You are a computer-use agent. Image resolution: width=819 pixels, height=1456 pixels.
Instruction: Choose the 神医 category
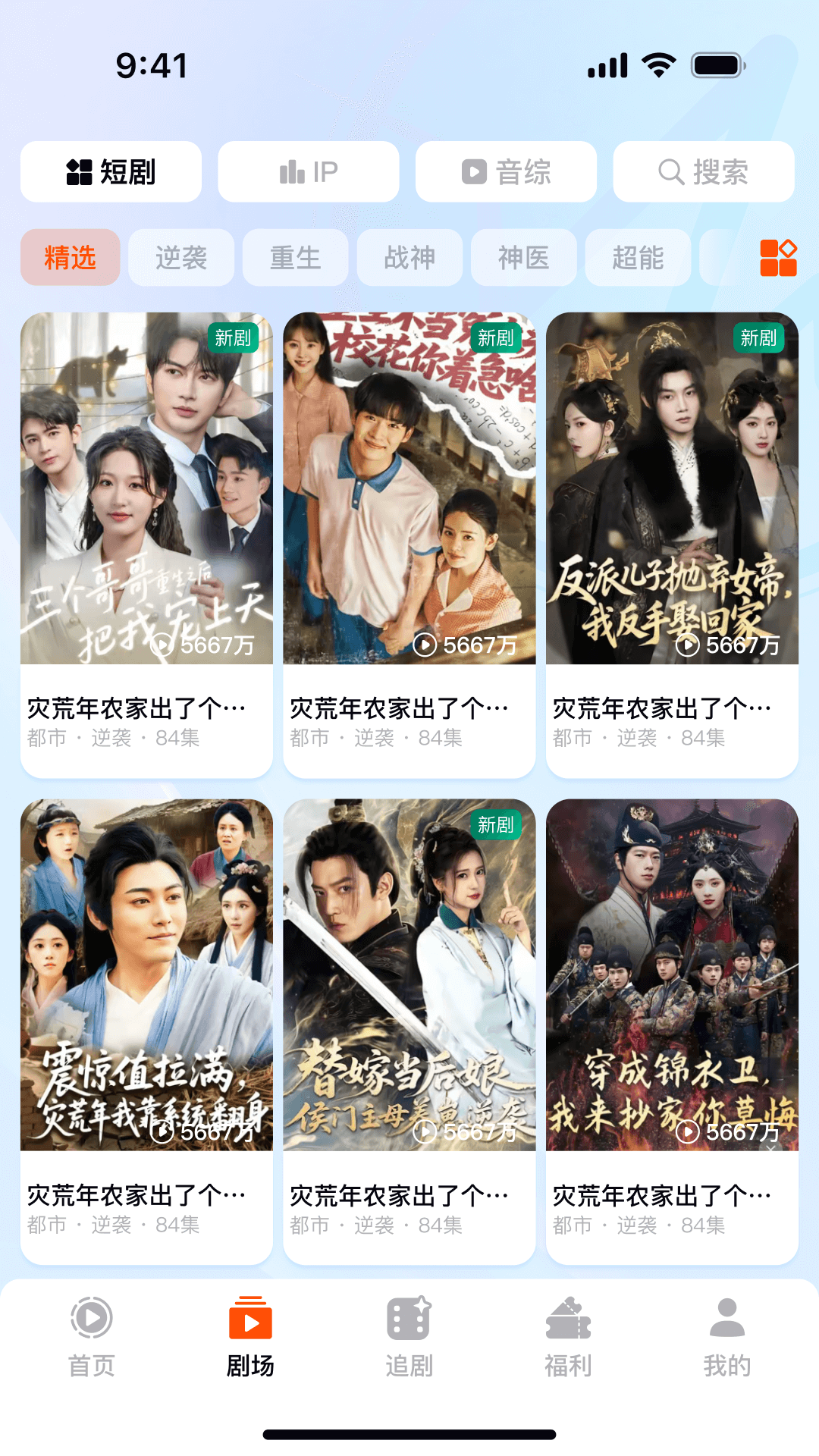point(523,258)
